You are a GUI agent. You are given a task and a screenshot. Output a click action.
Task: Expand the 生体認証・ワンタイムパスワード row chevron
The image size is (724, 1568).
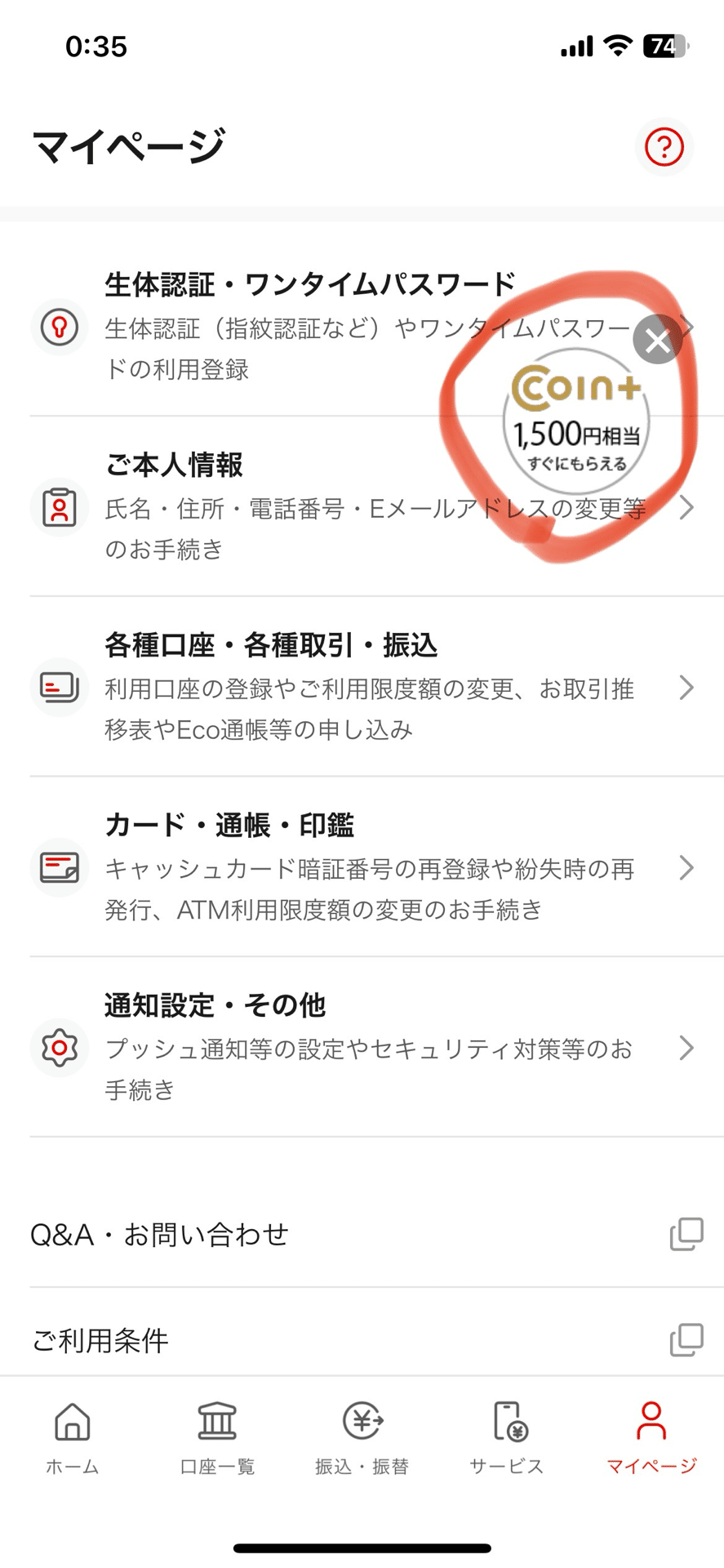point(688,327)
